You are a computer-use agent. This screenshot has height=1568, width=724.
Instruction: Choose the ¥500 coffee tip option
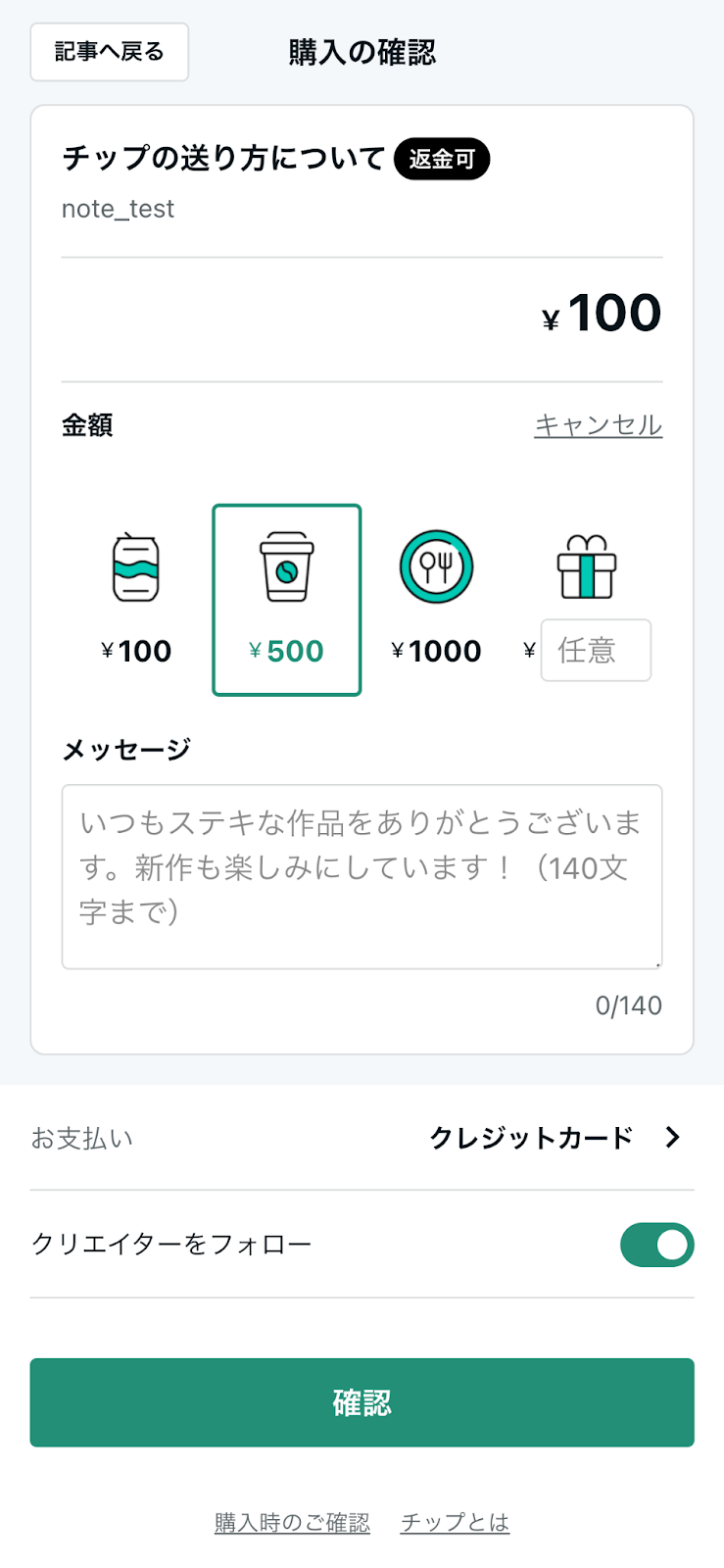(x=287, y=600)
